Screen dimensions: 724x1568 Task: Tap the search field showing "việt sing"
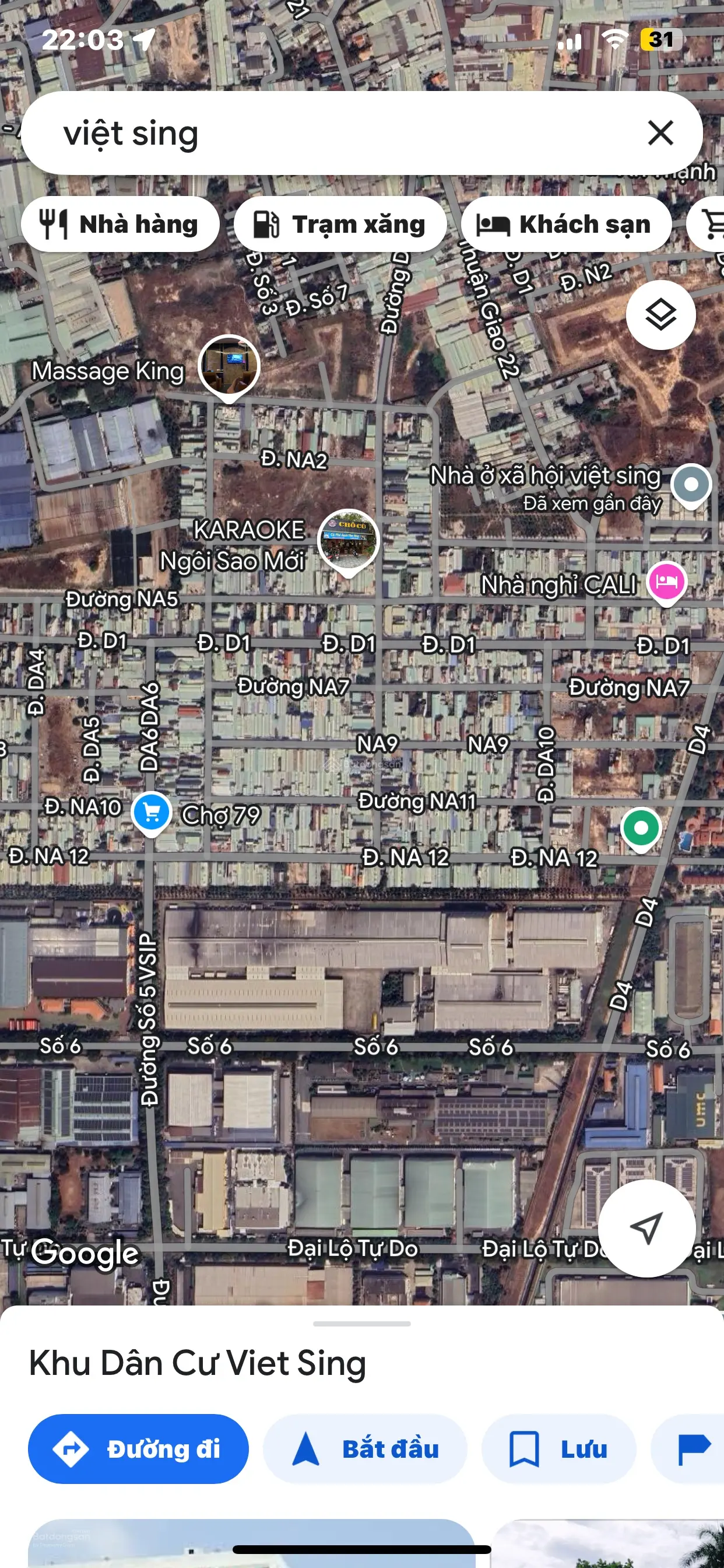click(340, 132)
